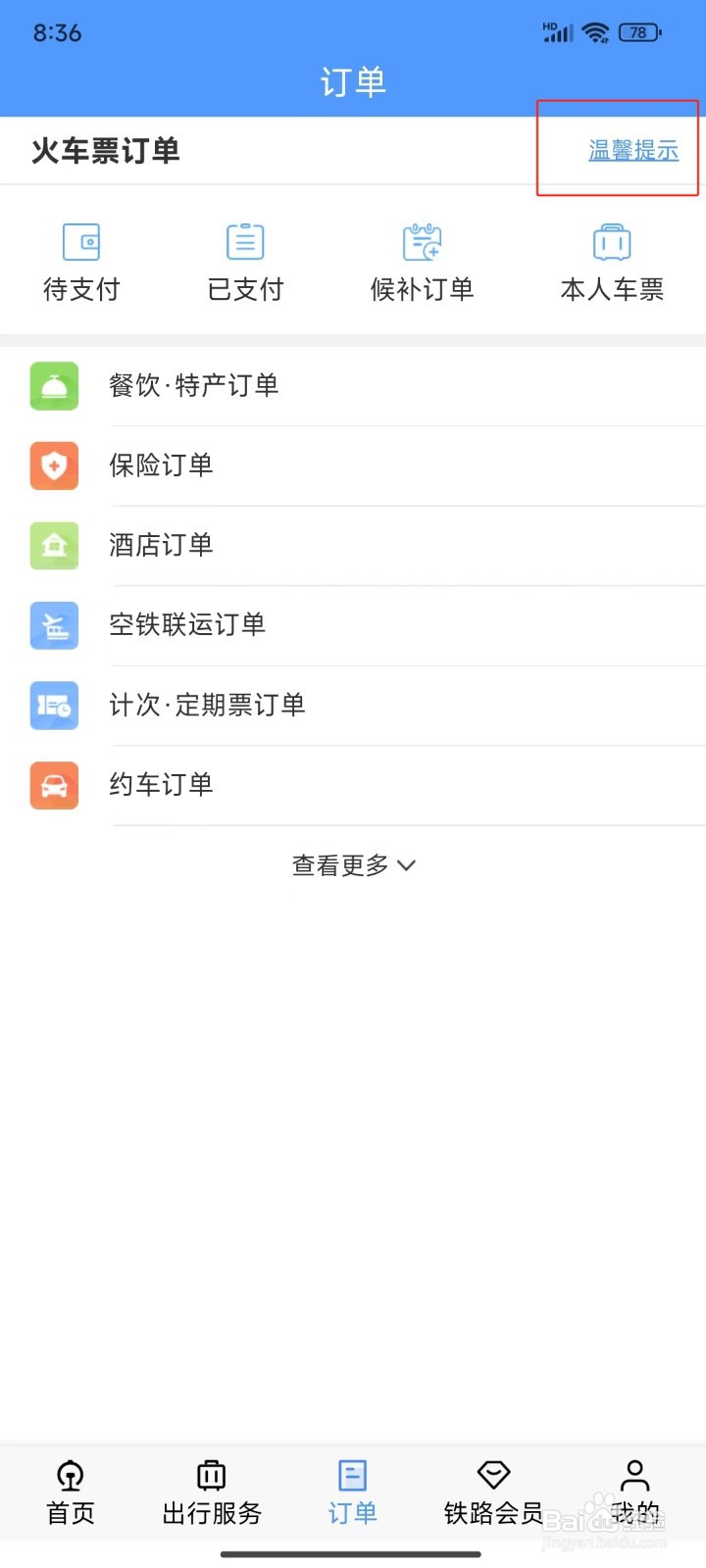Switch to the 首页 tab
The width and height of the screenshot is (706, 1568).
pos(71,1493)
